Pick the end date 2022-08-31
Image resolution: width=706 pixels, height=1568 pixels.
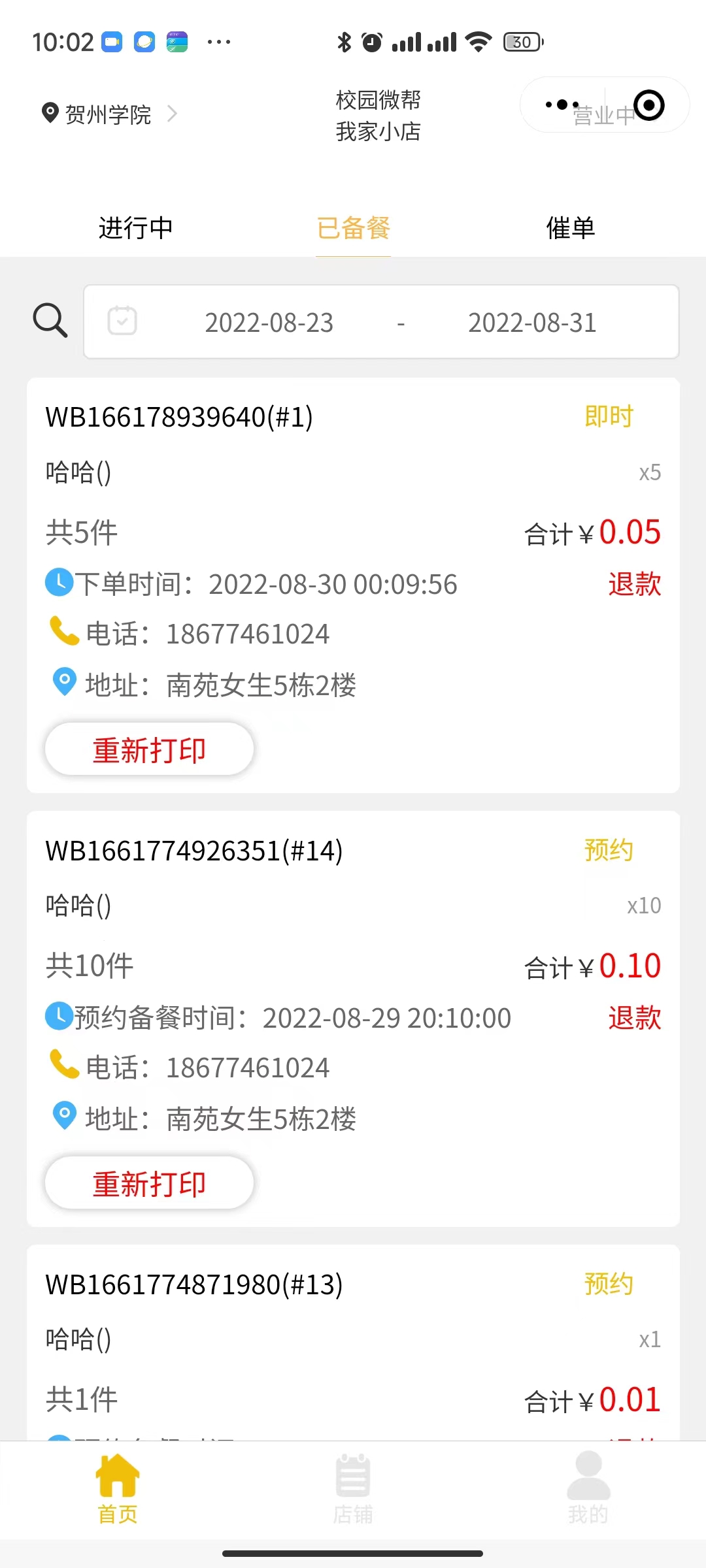click(532, 322)
